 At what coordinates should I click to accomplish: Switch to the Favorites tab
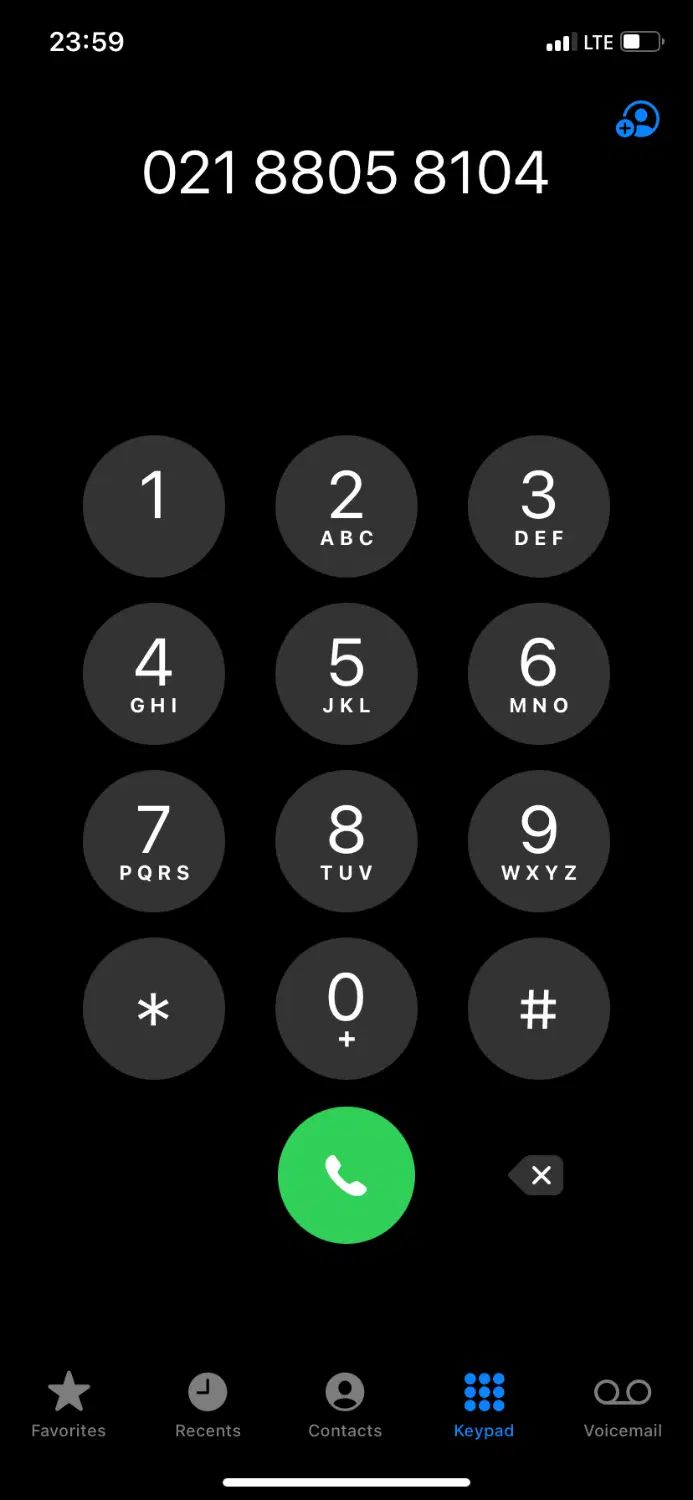click(68, 1405)
